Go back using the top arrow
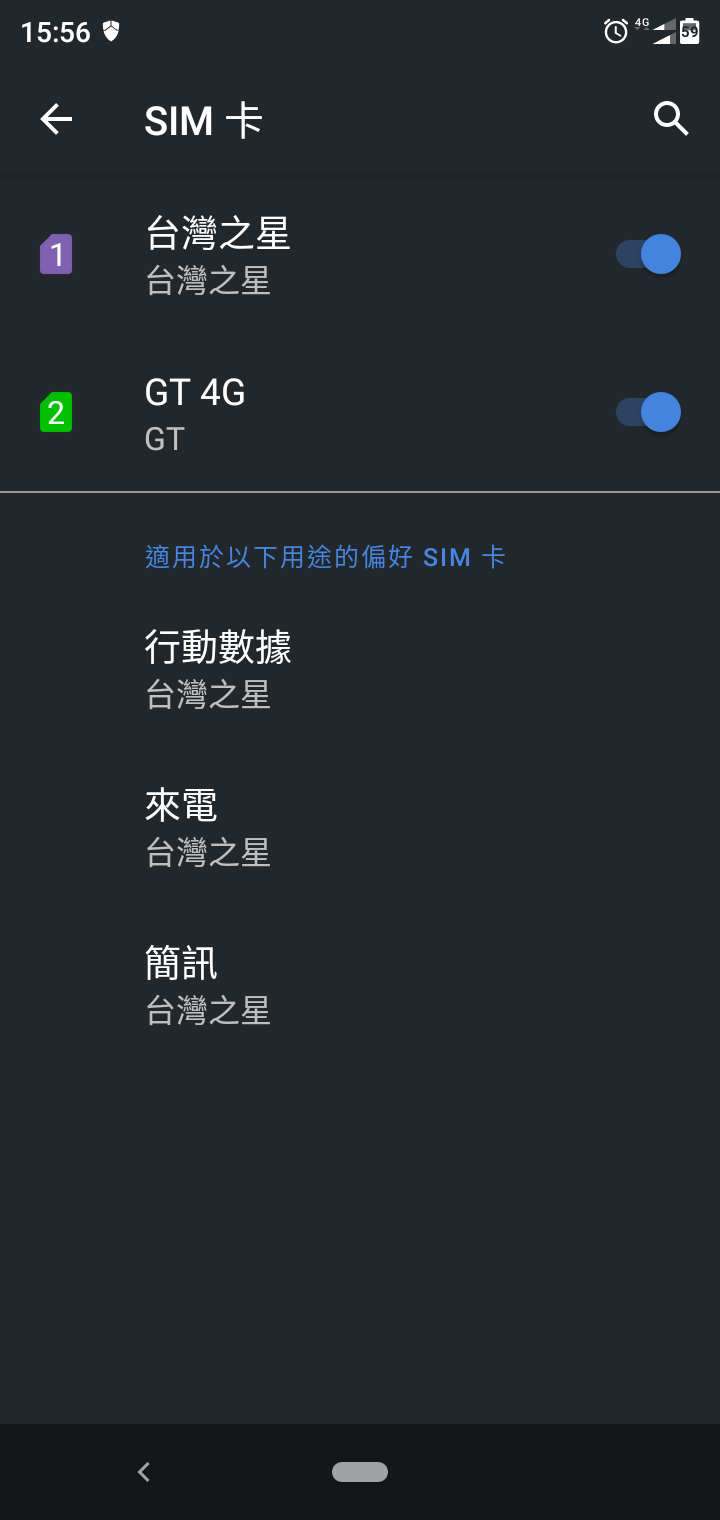 (56, 120)
